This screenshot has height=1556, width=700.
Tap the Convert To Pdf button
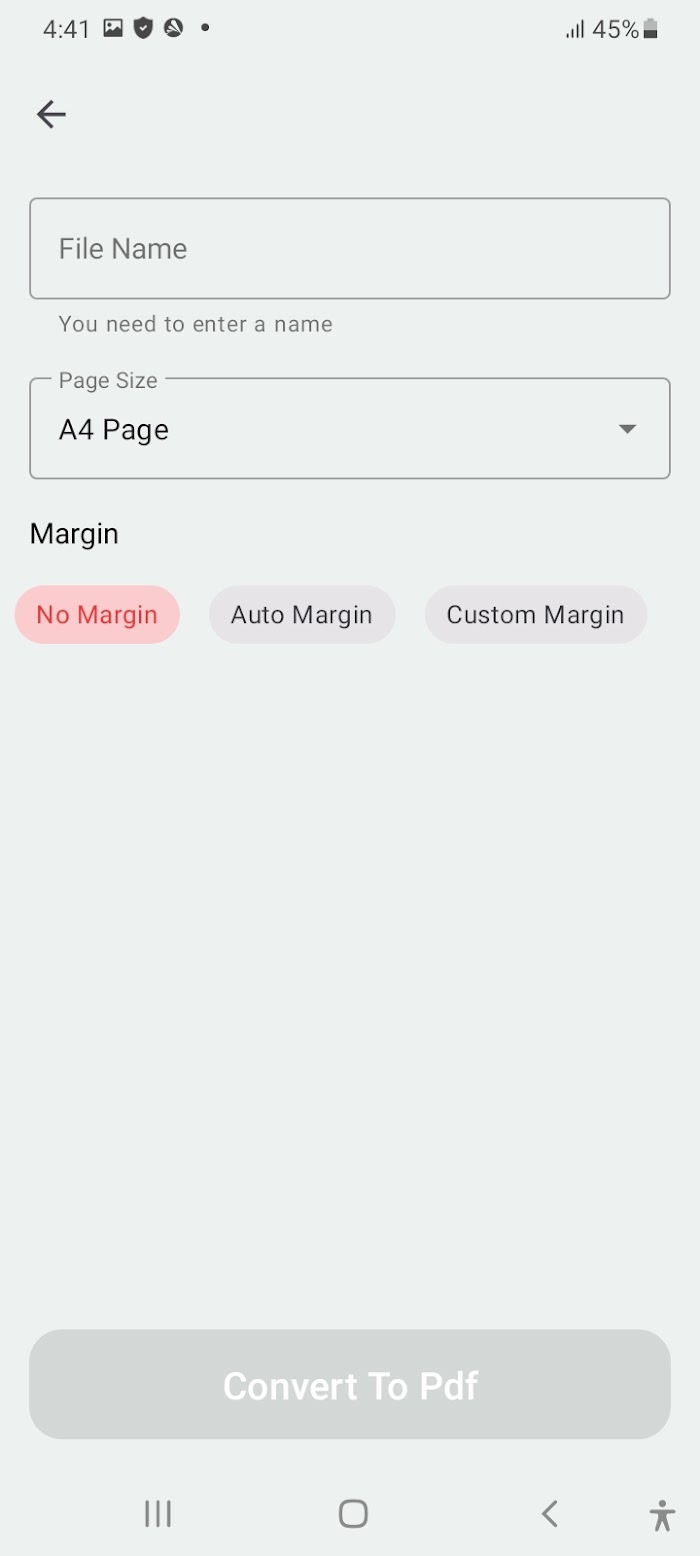tap(350, 1385)
